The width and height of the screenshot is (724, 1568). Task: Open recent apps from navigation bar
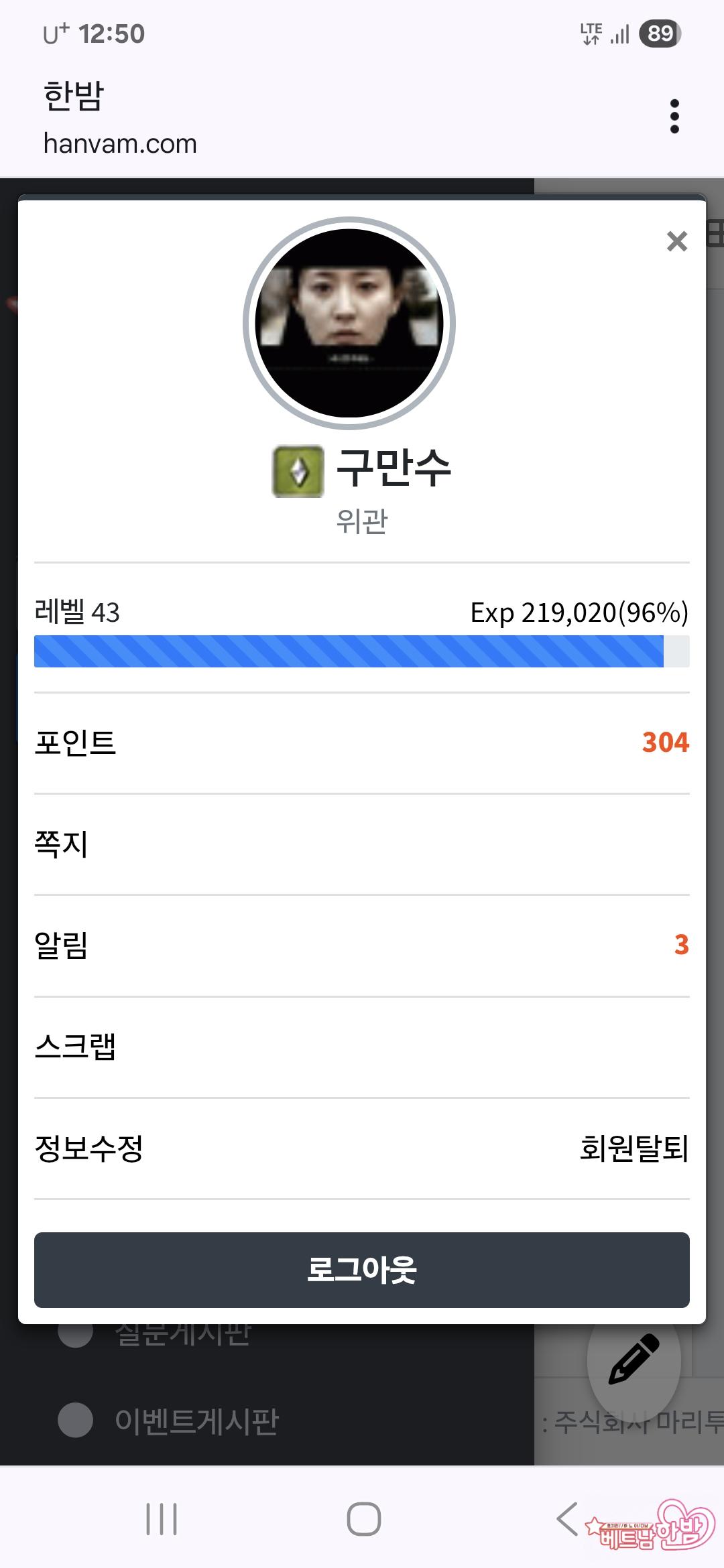(x=162, y=1518)
